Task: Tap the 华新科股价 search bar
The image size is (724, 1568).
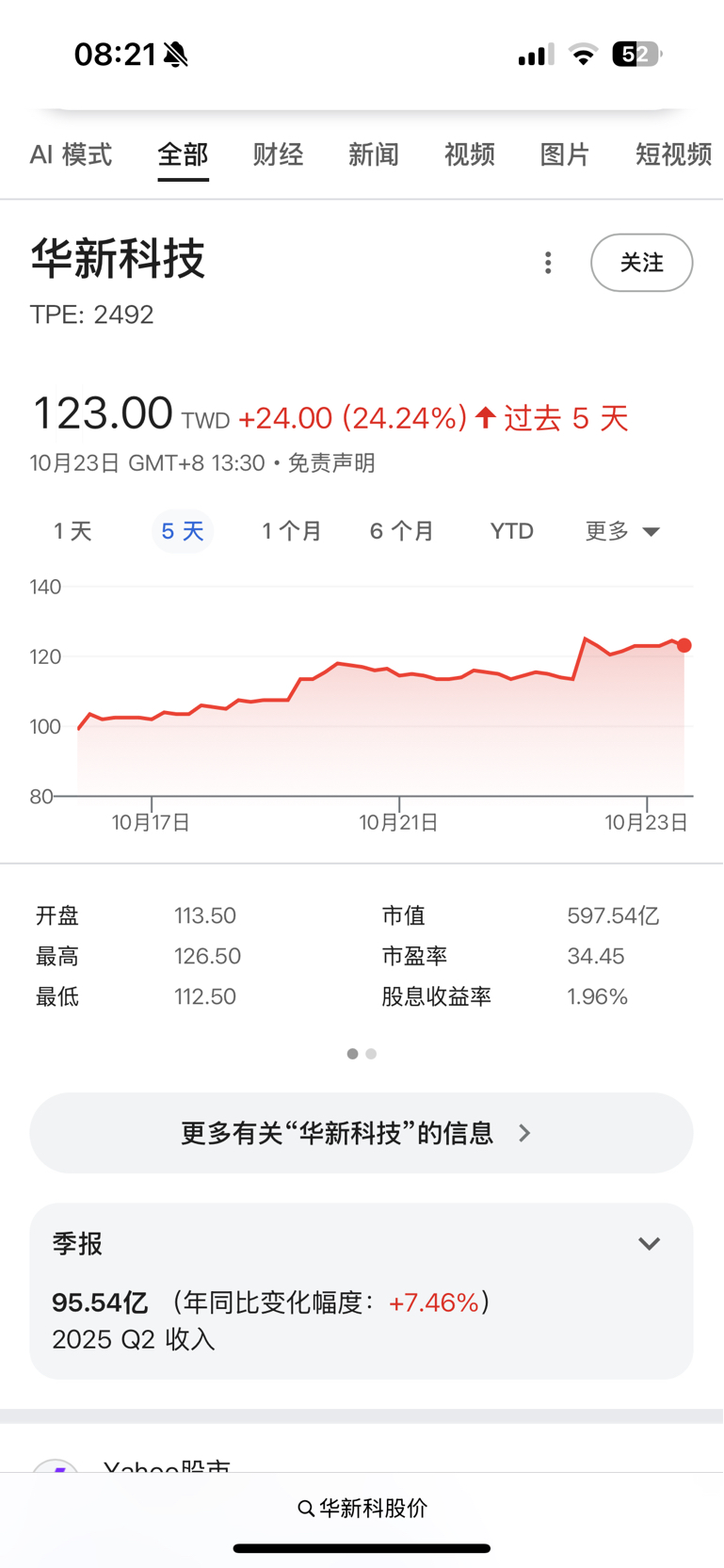Action: pyautogui.click(x=362, y=1508)
